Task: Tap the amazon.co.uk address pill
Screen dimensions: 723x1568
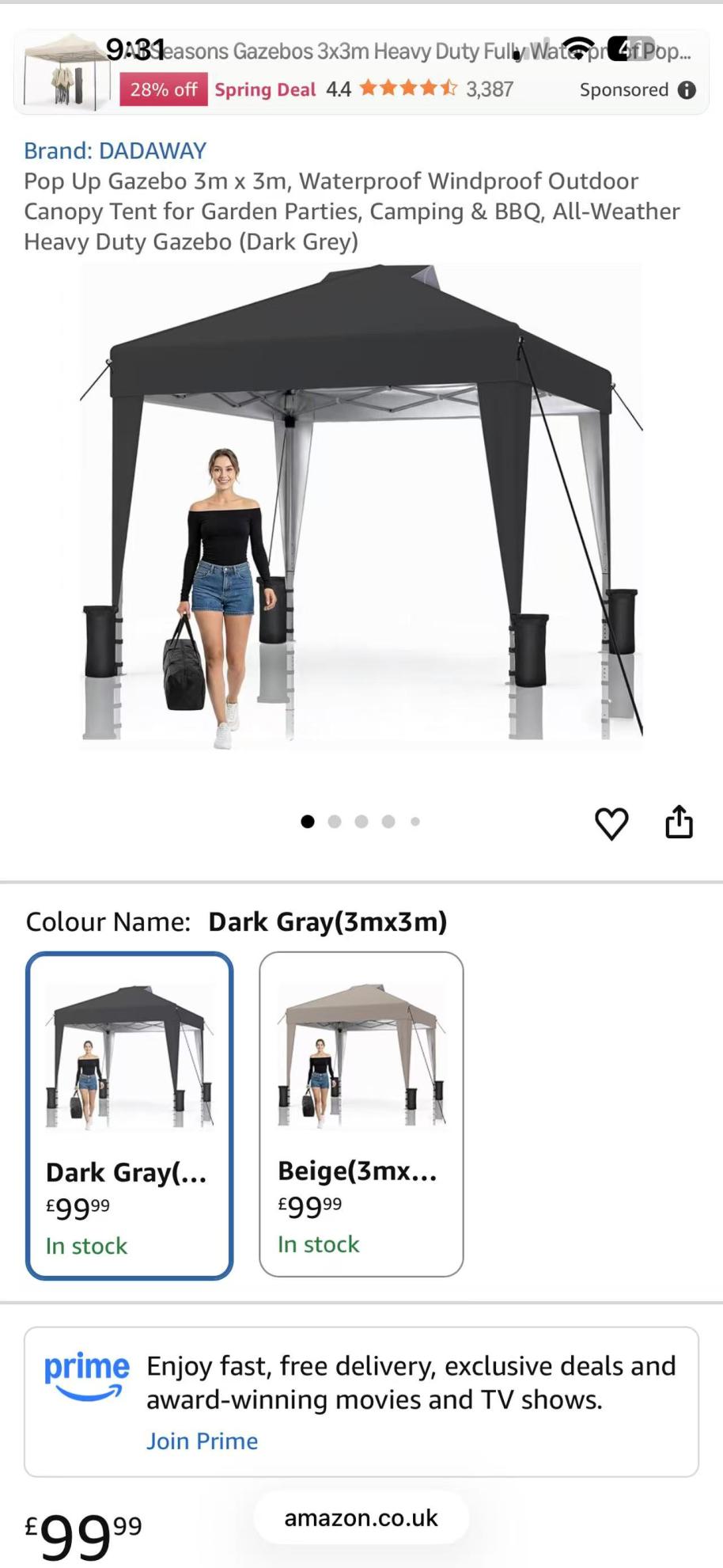Action: pos(361,1517)
